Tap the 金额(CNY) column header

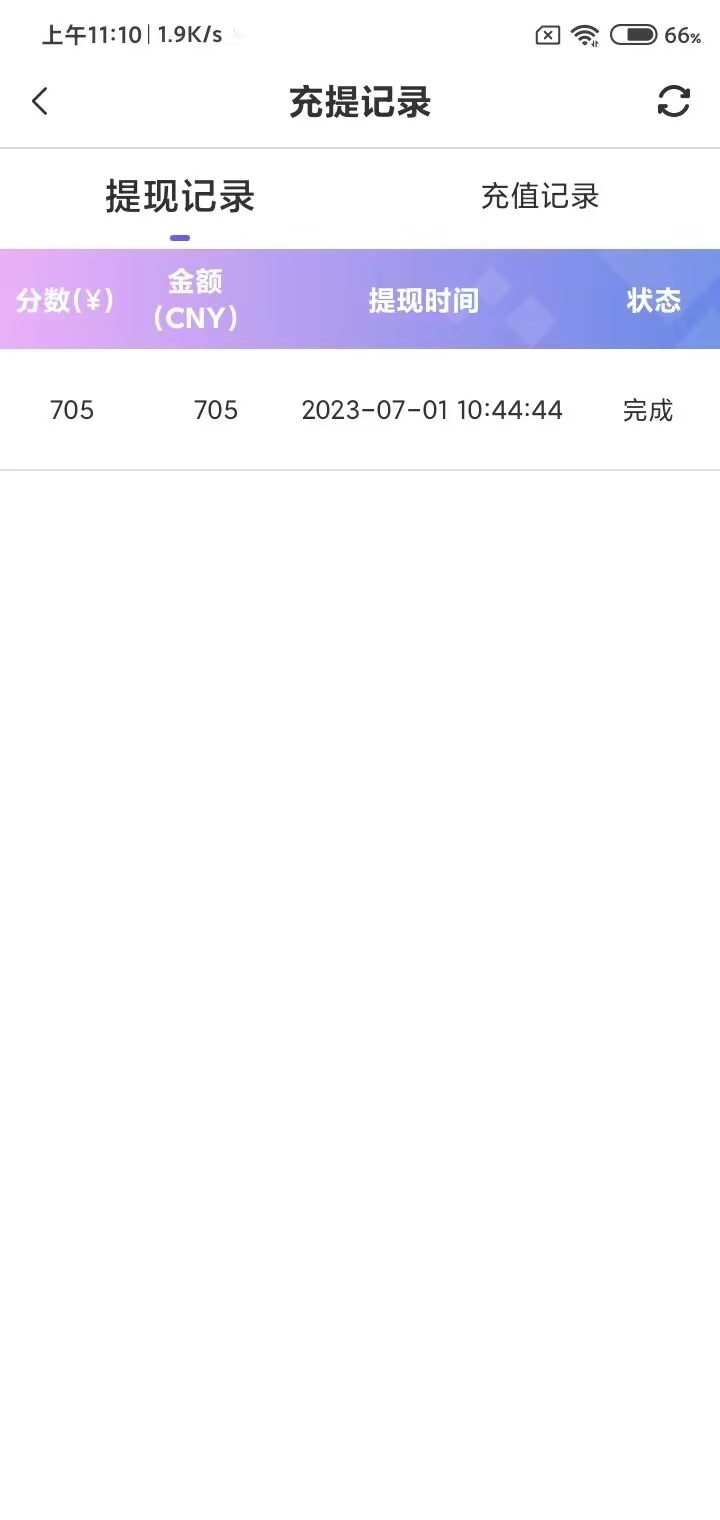197,299
